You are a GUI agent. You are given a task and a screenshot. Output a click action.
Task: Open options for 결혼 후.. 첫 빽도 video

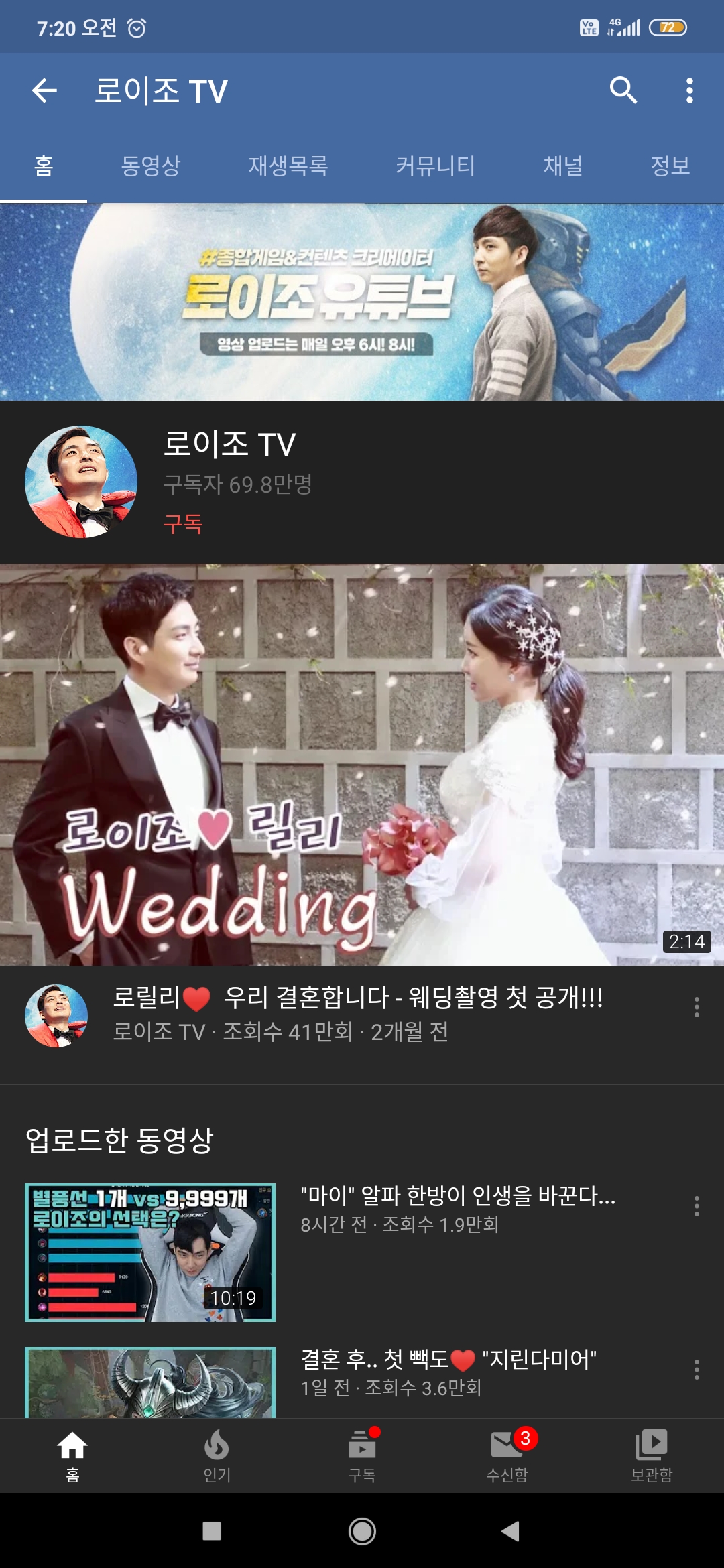point(697,1370)
